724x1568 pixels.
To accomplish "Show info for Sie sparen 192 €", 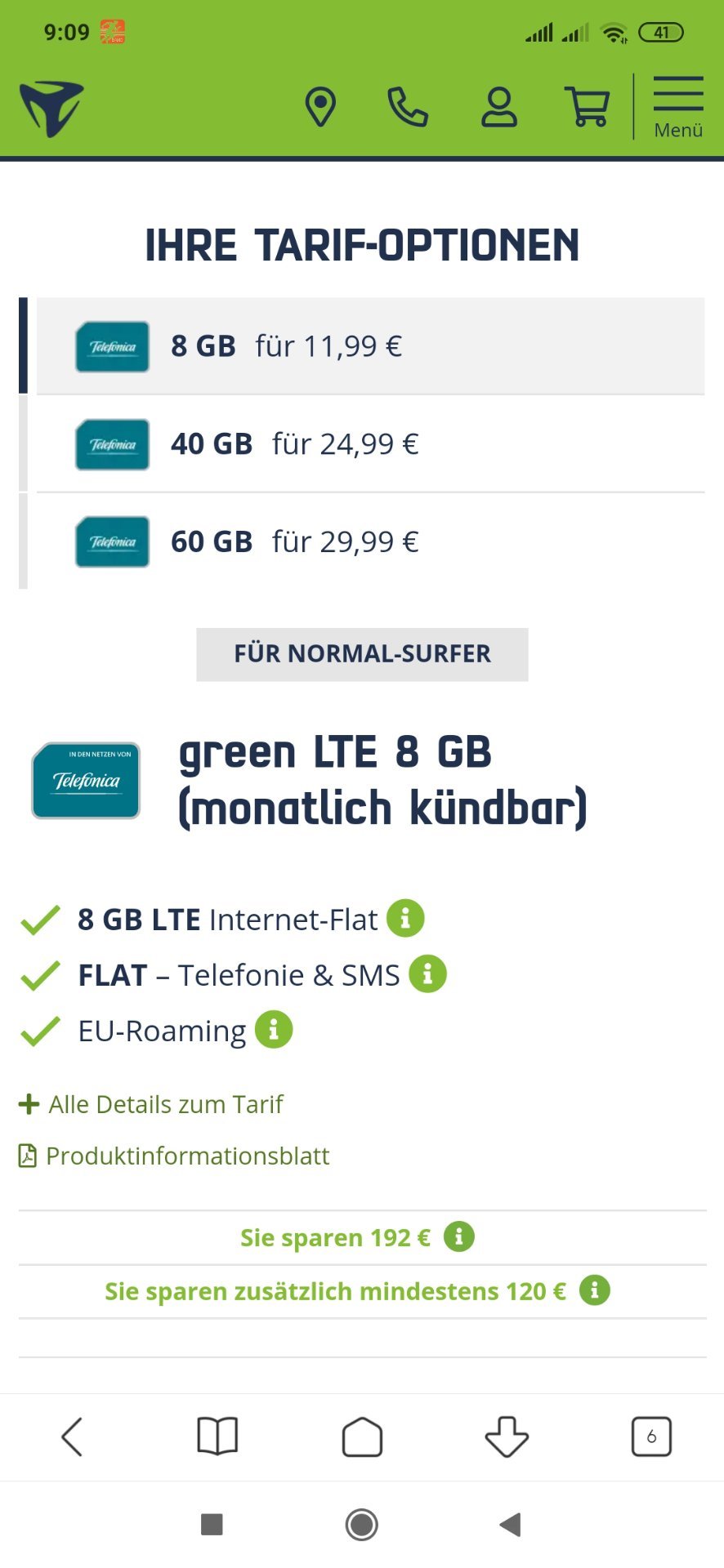I will [459, 1236].
